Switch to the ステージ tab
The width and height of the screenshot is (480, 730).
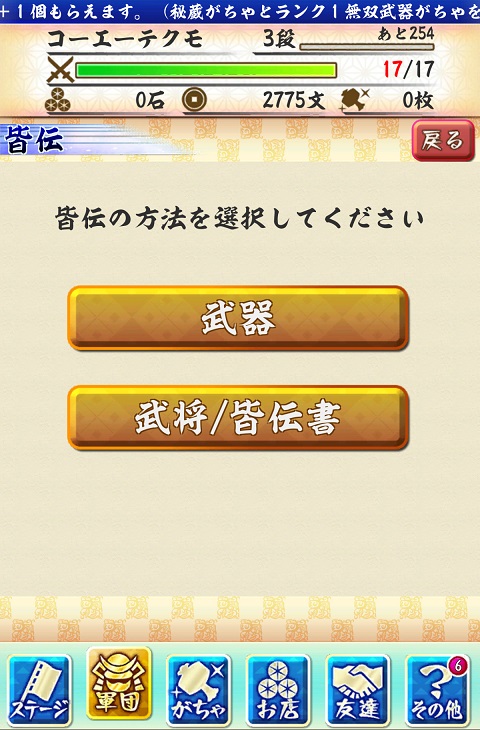tap(40, 690)
